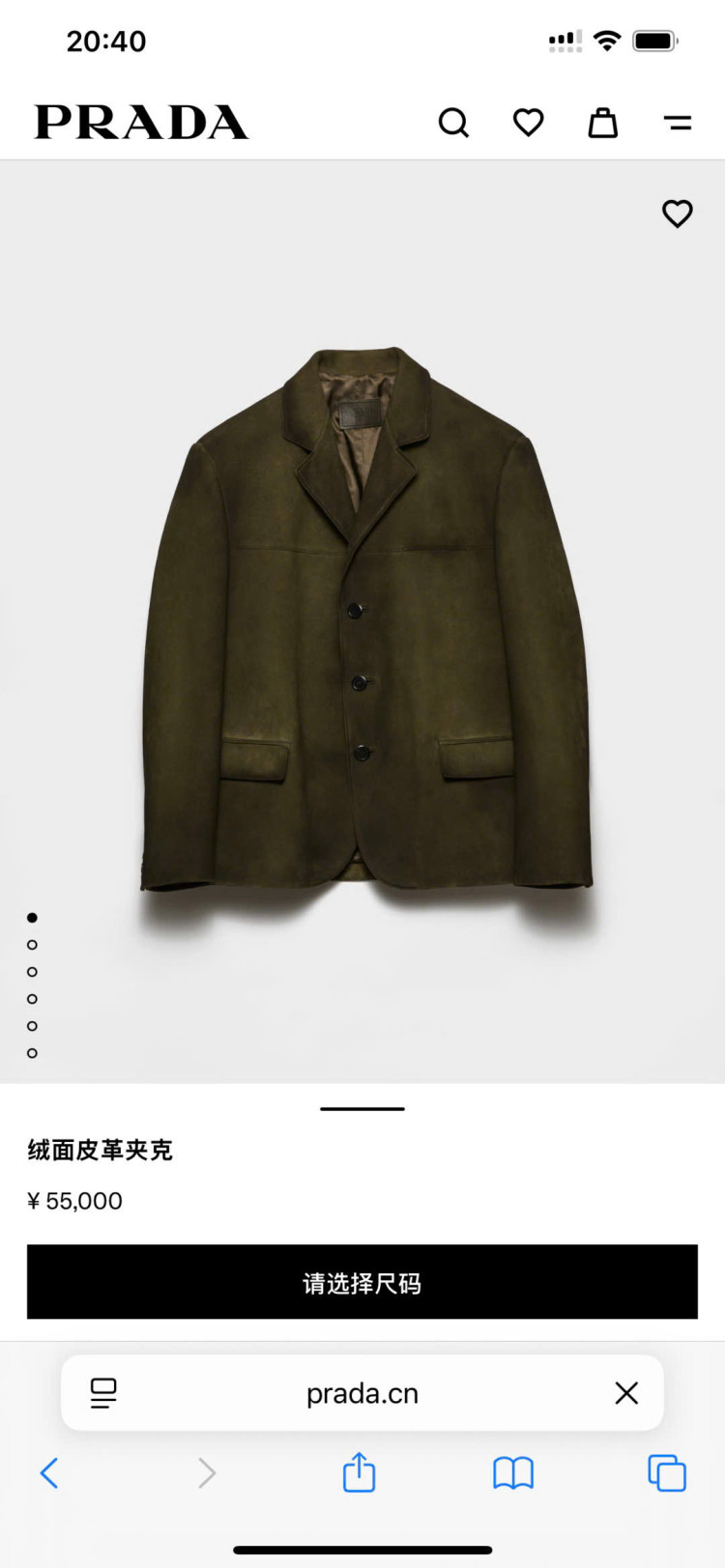
Task: Share this page from Safari toolbar
Action: pyautogui.click(x=359, y=1473)
